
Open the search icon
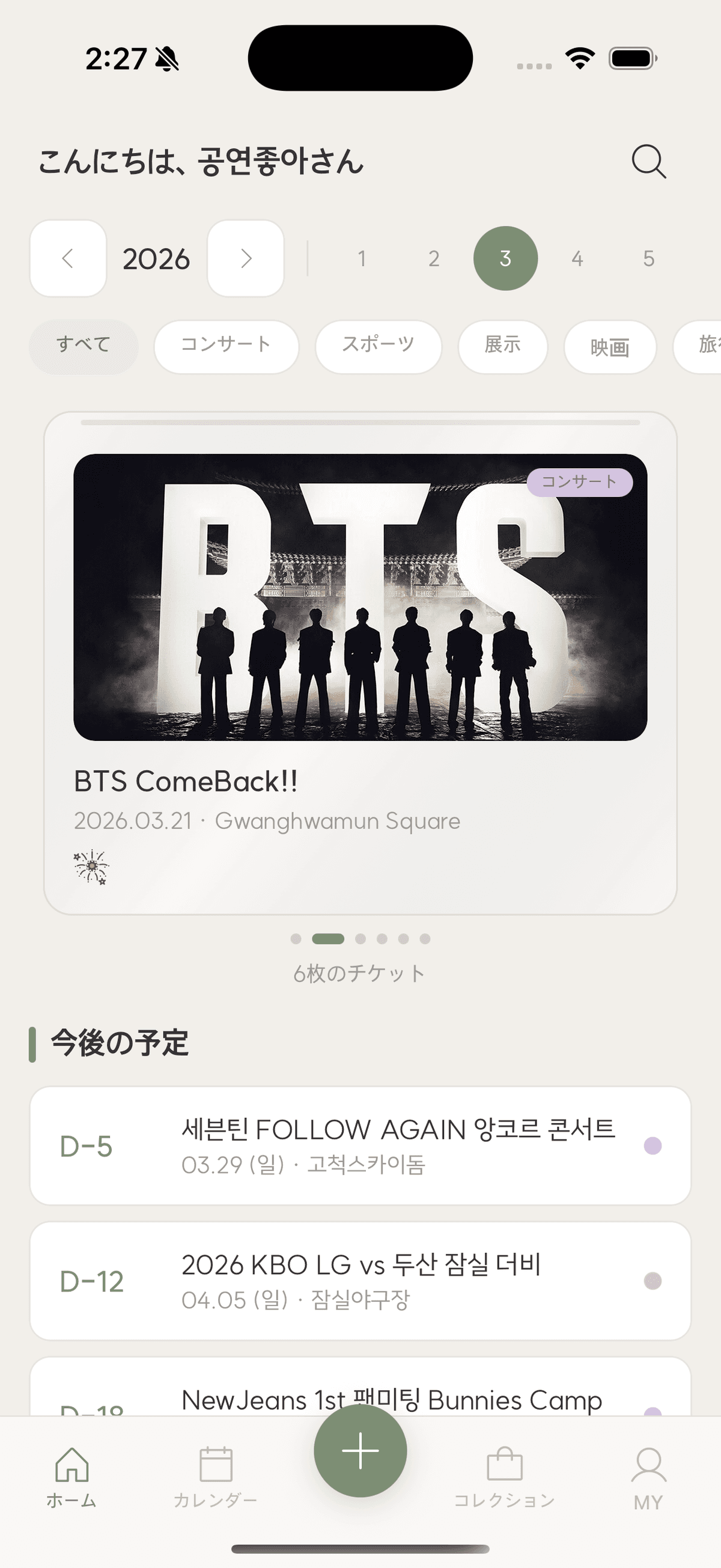[648, 161]
